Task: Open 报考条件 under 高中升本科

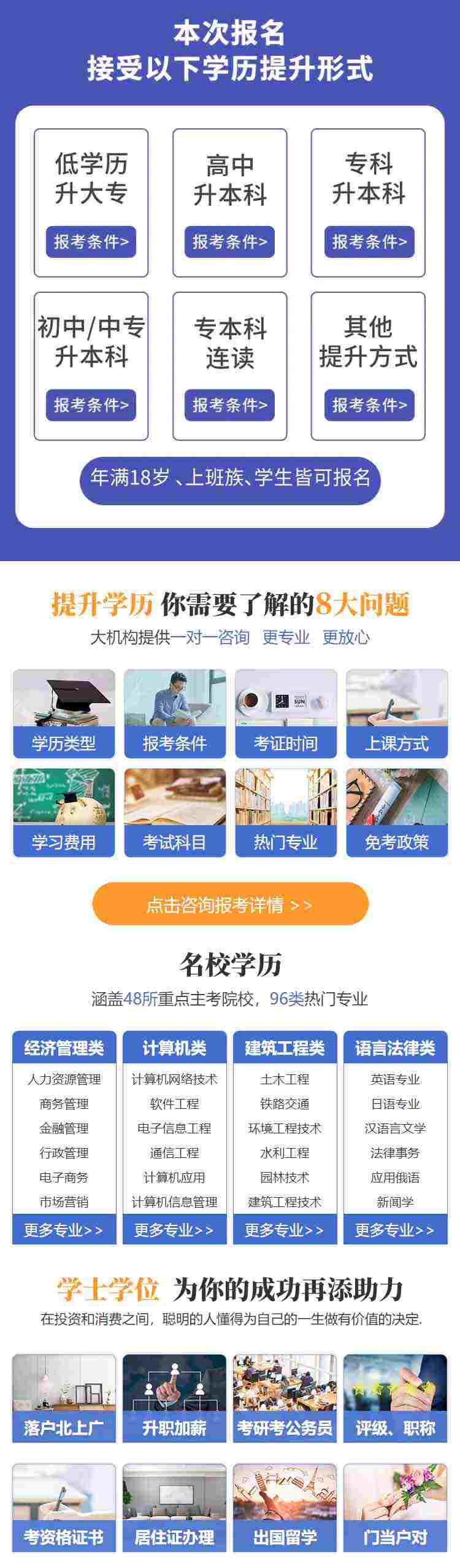Action: tap(229, 242)
